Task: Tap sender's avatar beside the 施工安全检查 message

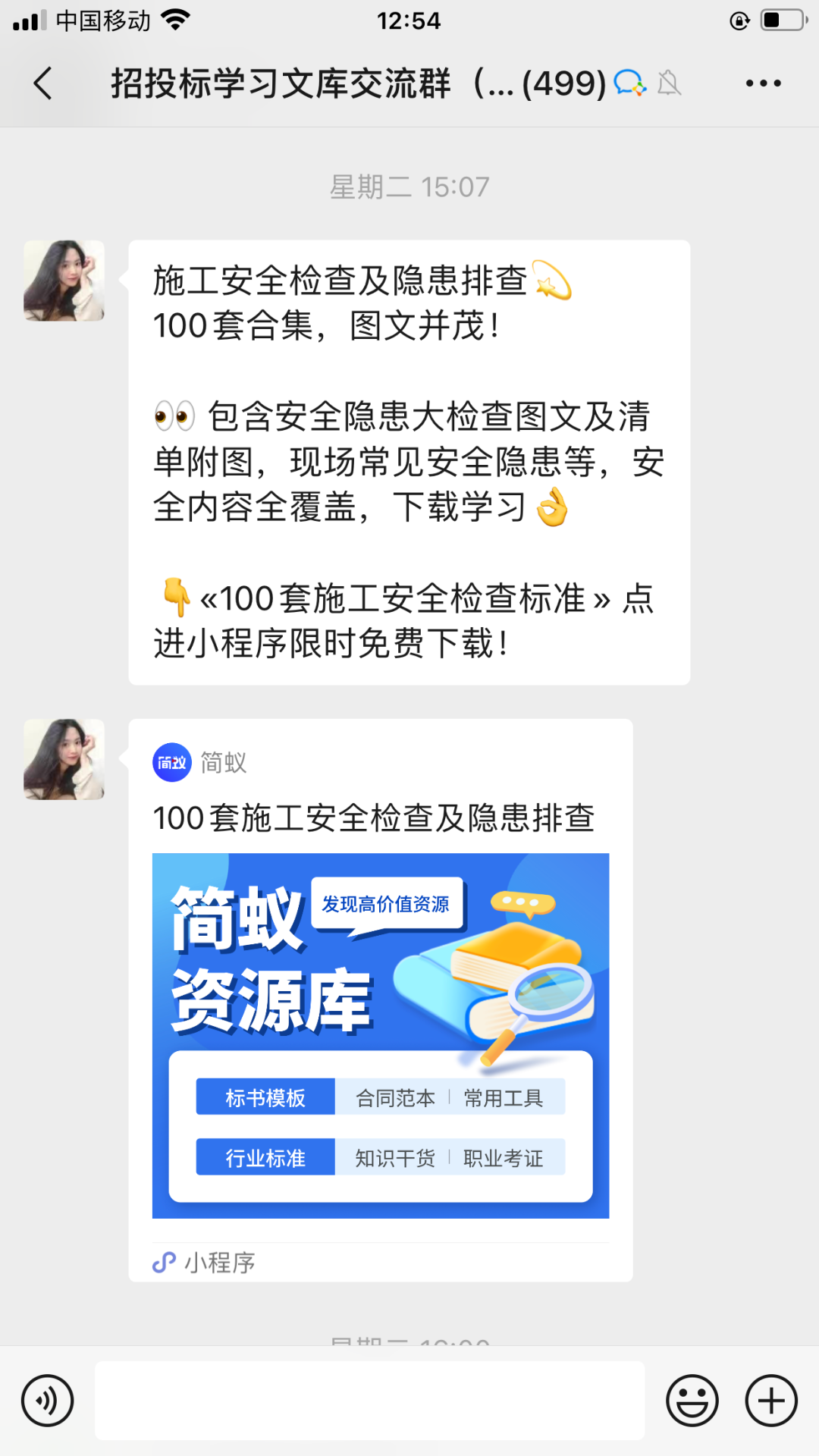Action: click(x=64, y=281)
